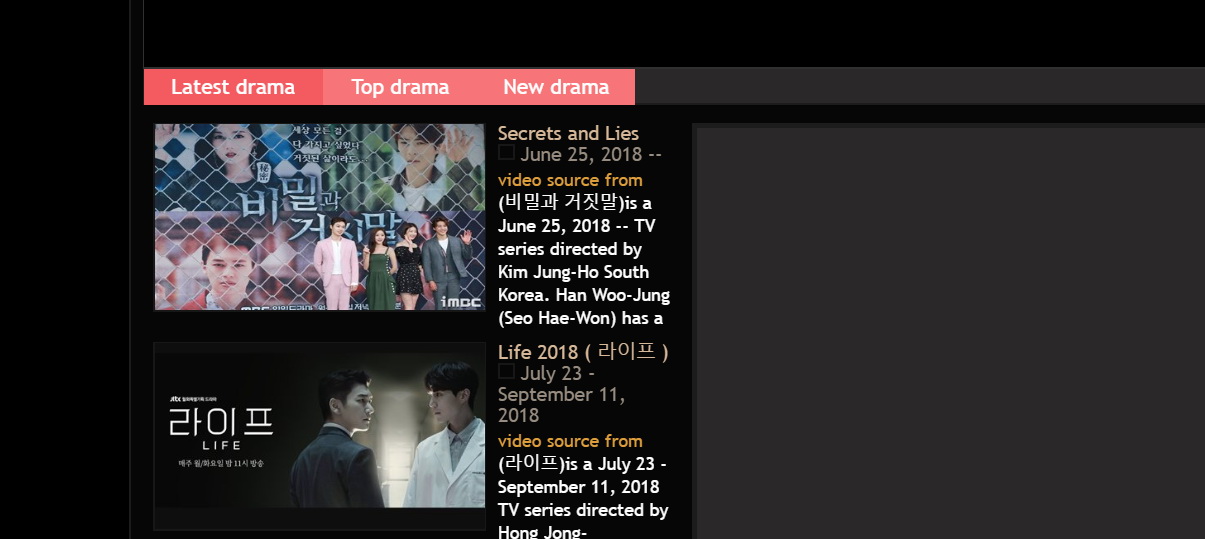Switch to the New drama tab
Viewport: 1205px width, 539px height.
pyautogui.click(x=556, y=87)
